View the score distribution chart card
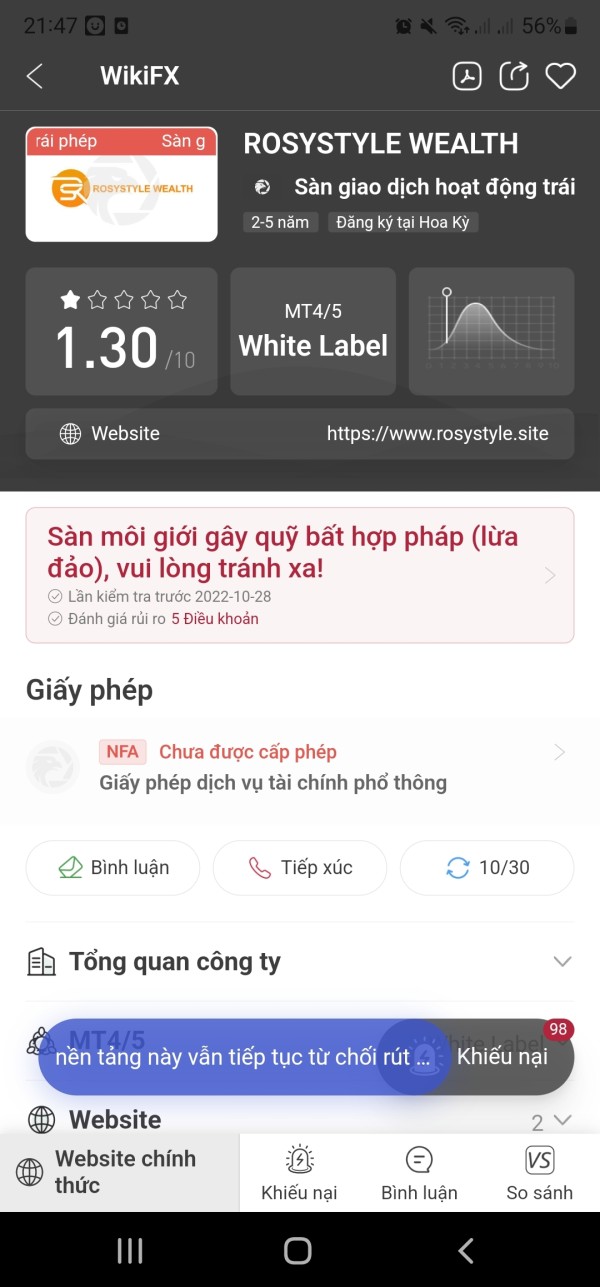 [x=492, y=331]
